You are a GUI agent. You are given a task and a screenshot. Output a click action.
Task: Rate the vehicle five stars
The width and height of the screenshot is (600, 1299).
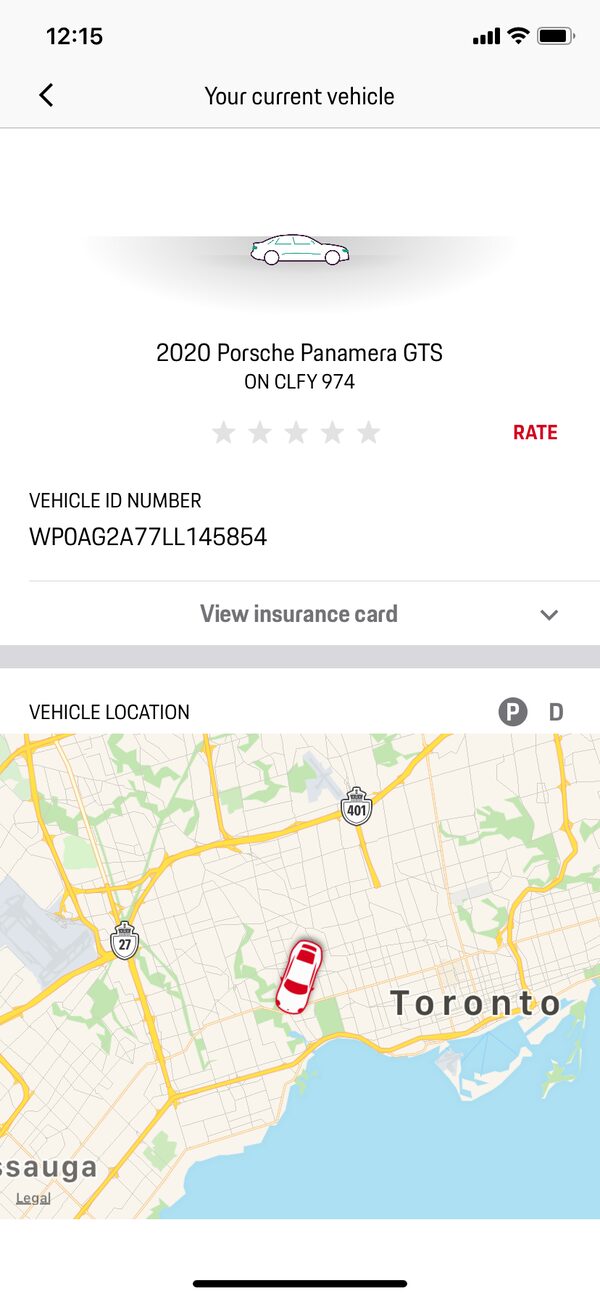(x=369, y=432)
